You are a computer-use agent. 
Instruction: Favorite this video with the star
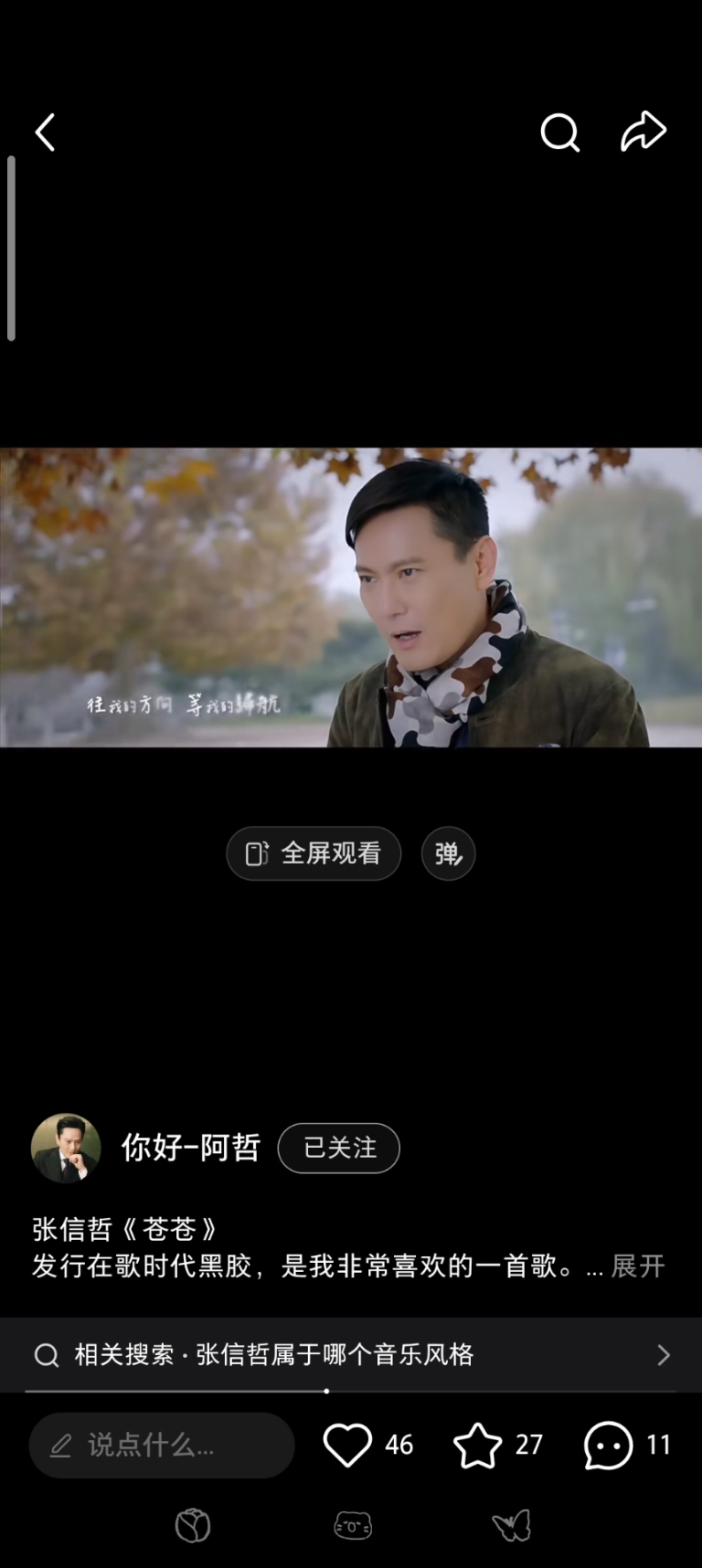(478, 1445)
